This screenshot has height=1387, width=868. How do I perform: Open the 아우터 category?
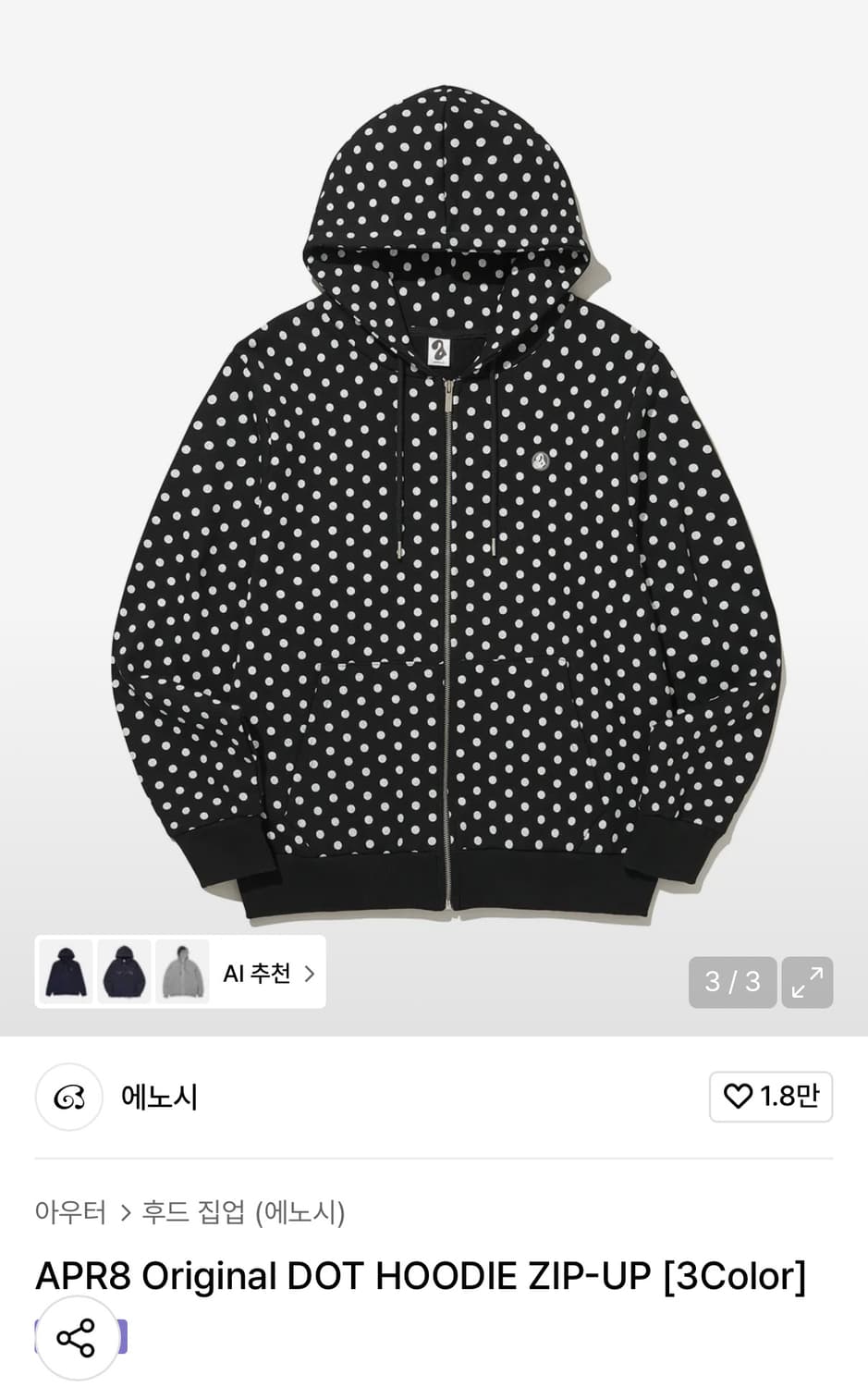(x=69, y=1212)
